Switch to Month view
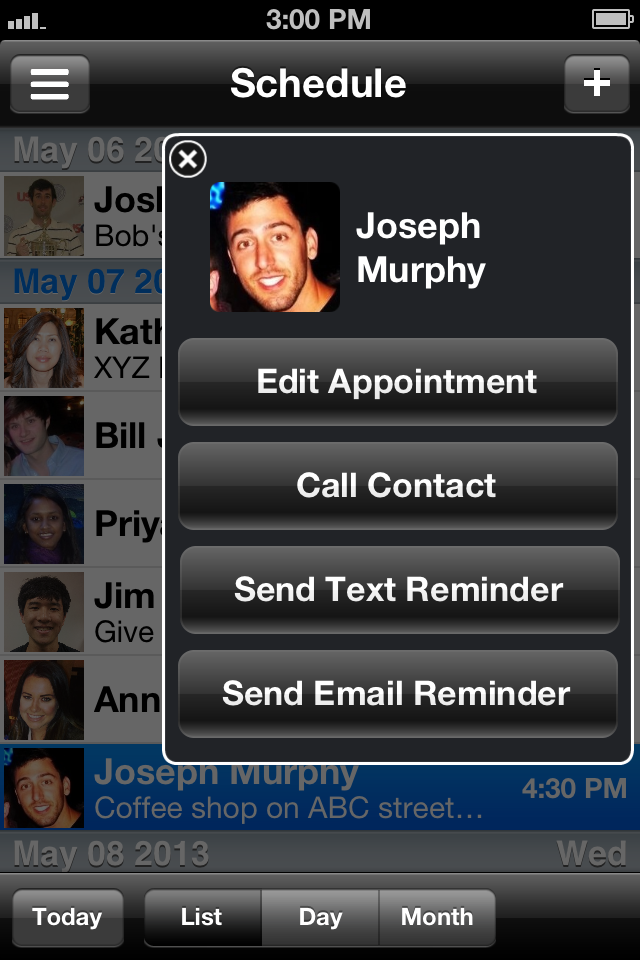This screenshot has width=640, height=960. pyautogui.click(x=437, y=917)
